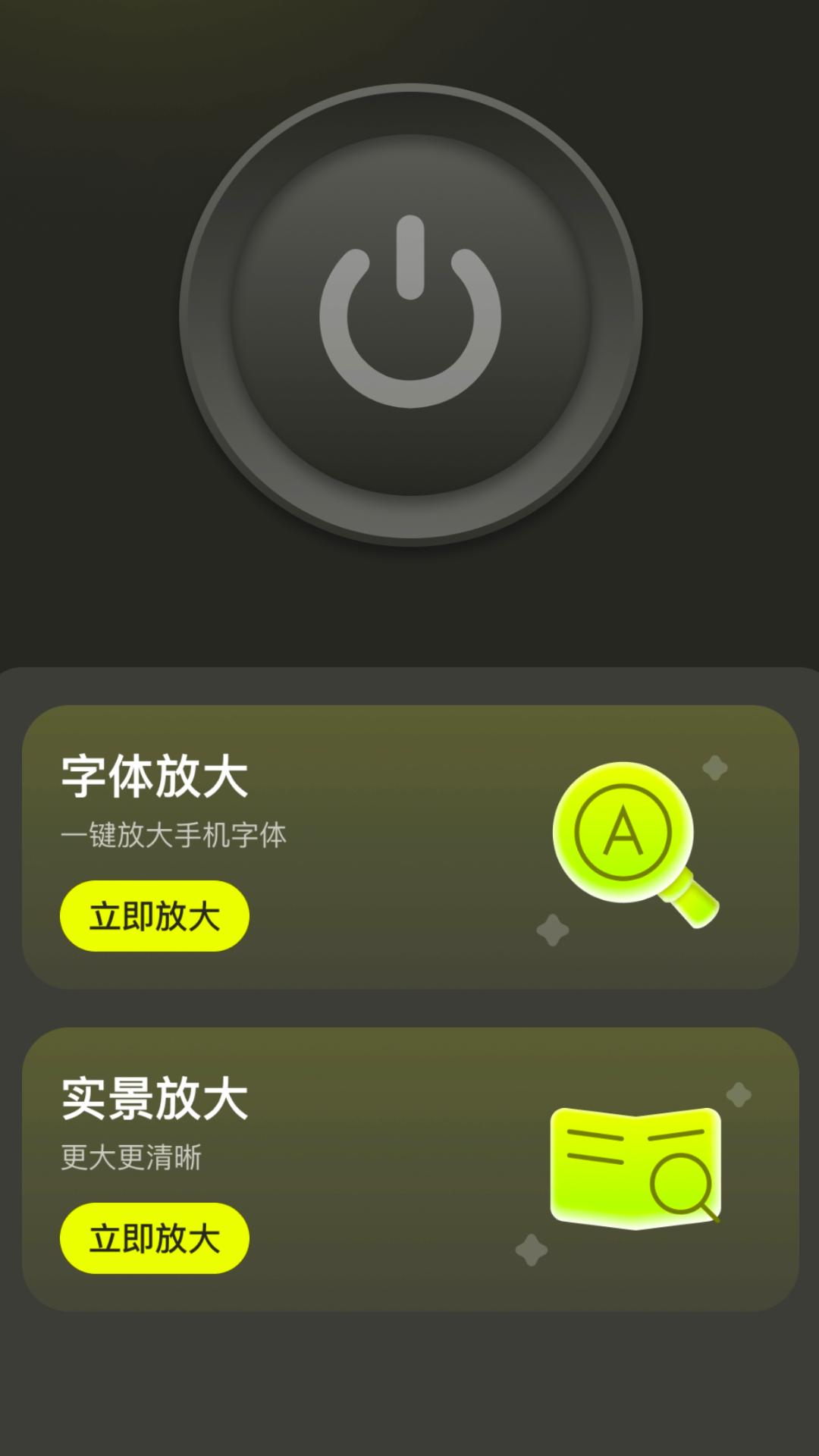Tap 立即放大 under 字体放大
The image size is (819, 1456).
point(155,916)
